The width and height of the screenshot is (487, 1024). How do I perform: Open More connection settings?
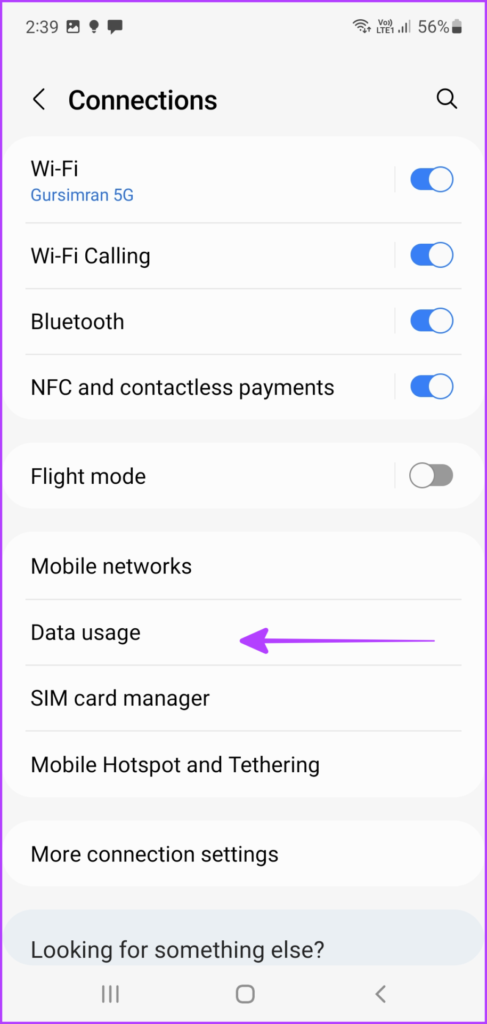[x=244, y=854]
